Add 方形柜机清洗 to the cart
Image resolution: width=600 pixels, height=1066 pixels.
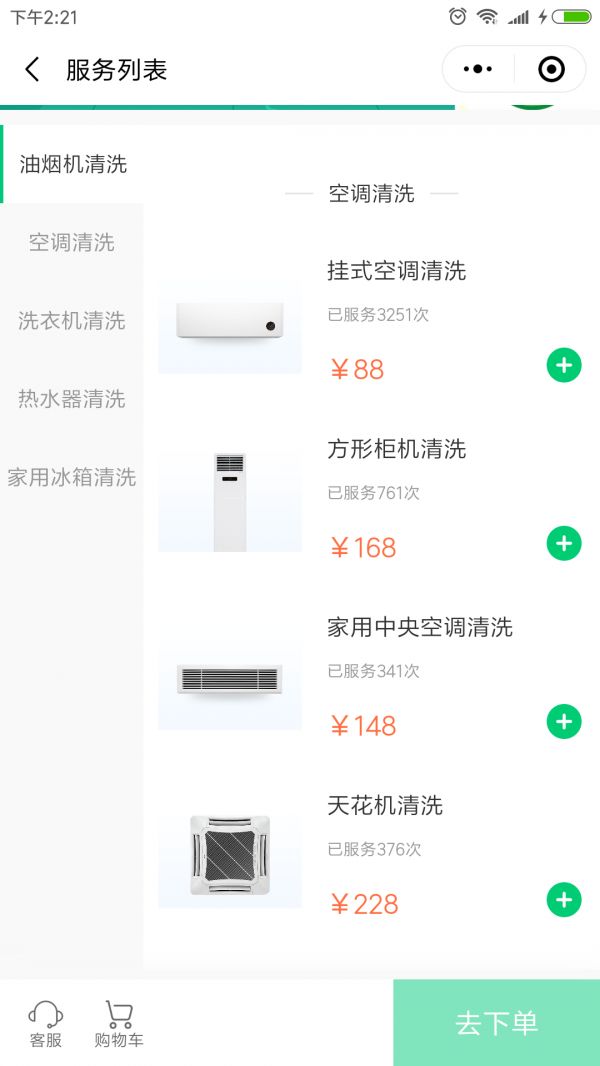click(564, 543)
